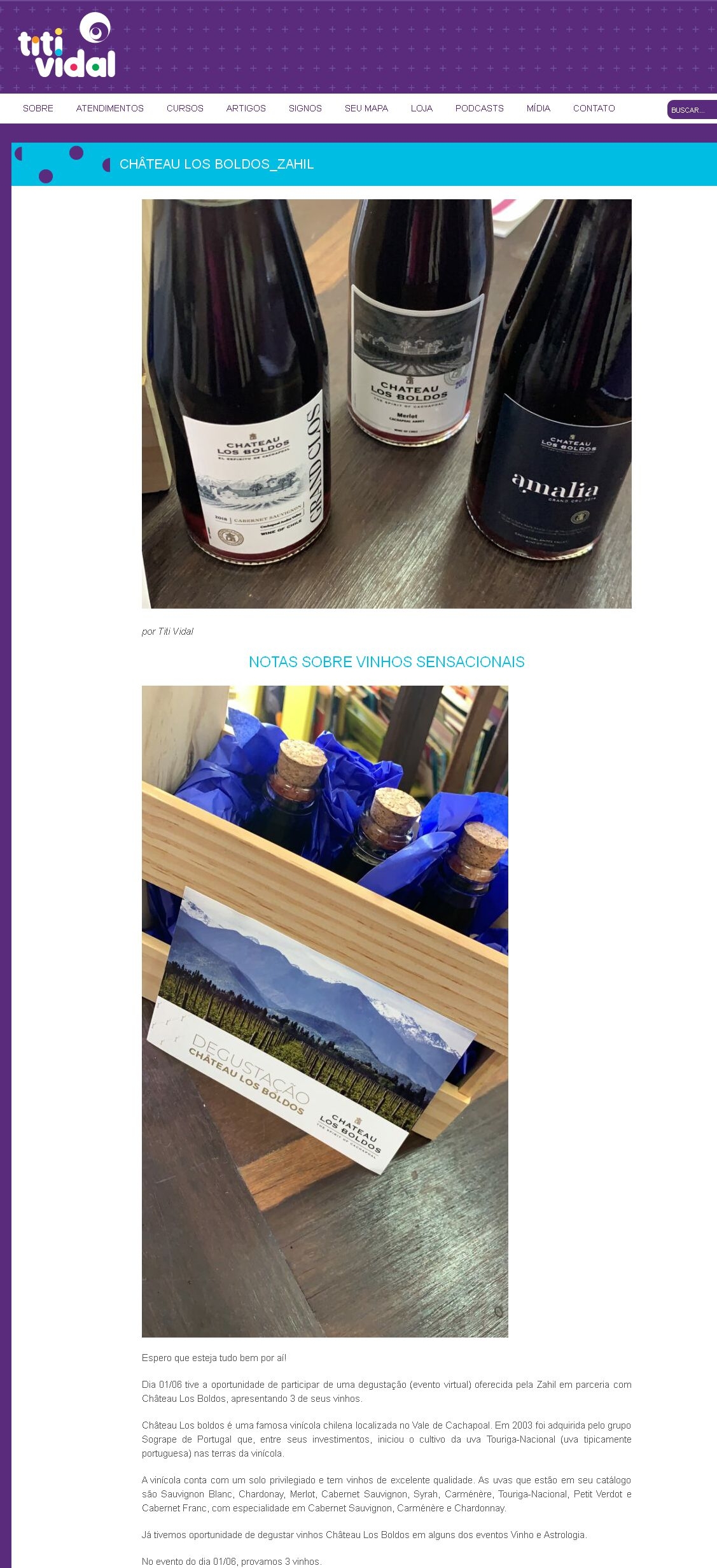Open the Contato page
Viewport: 717px width, 1568px height.
pyautogui.click(x=594, y=108)
